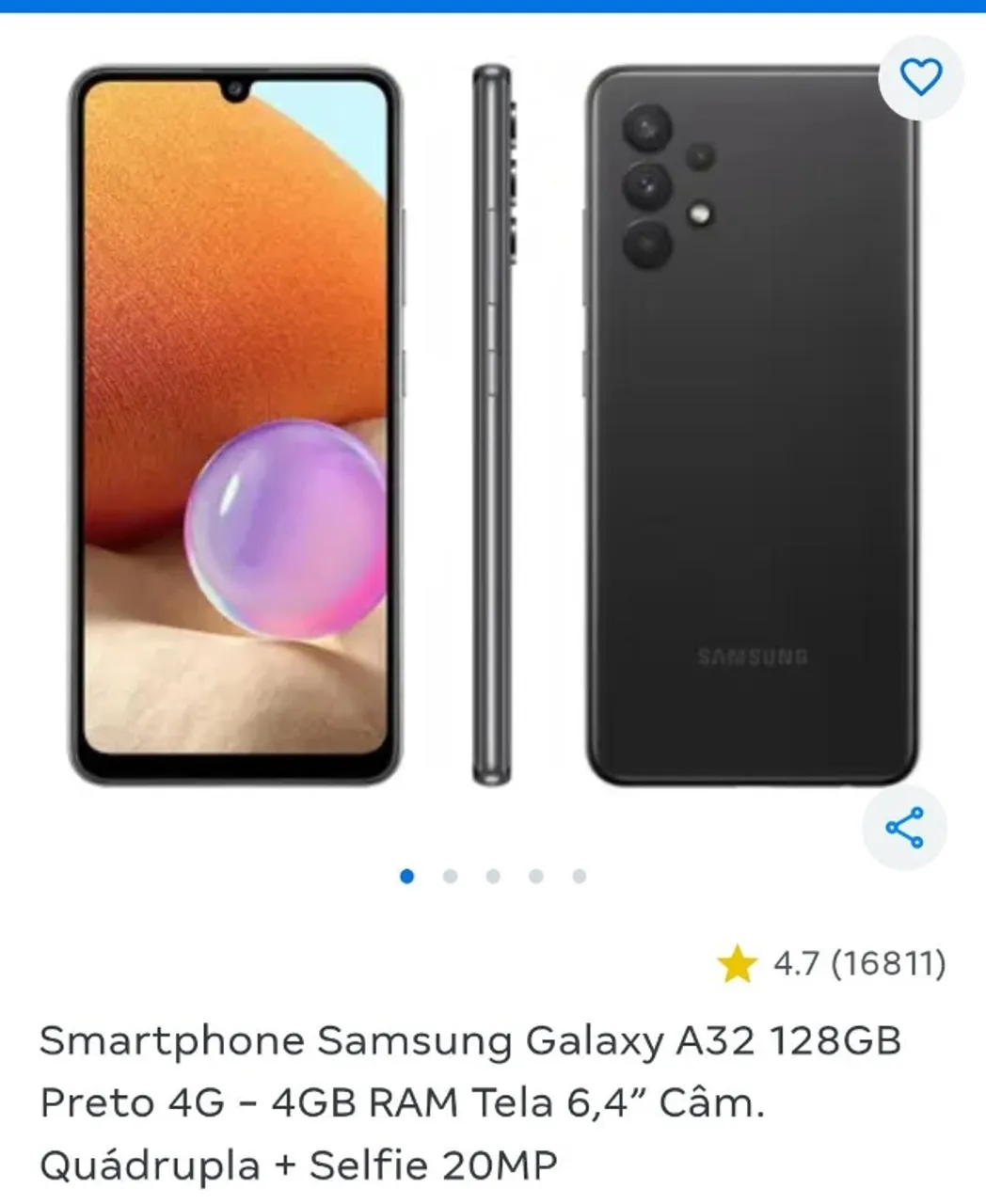Image resolution: width=986 pixels, height=1204 pixels.
Task: Open the 4.7 star rating reviews
Action: pyautogui.click(x=831, y=964)
